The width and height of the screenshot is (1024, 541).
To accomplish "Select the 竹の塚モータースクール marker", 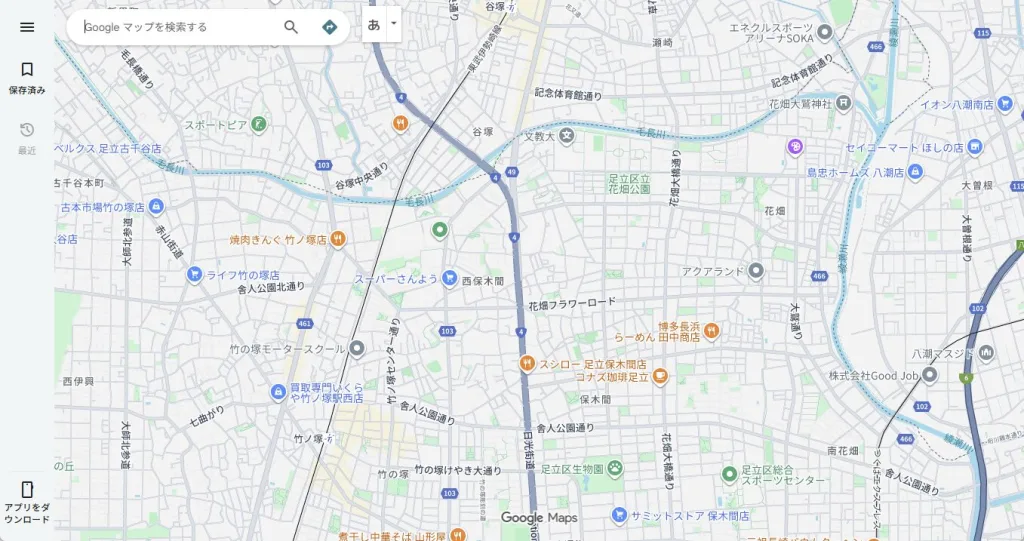I will pyautogui.click(x=356, y=348).
